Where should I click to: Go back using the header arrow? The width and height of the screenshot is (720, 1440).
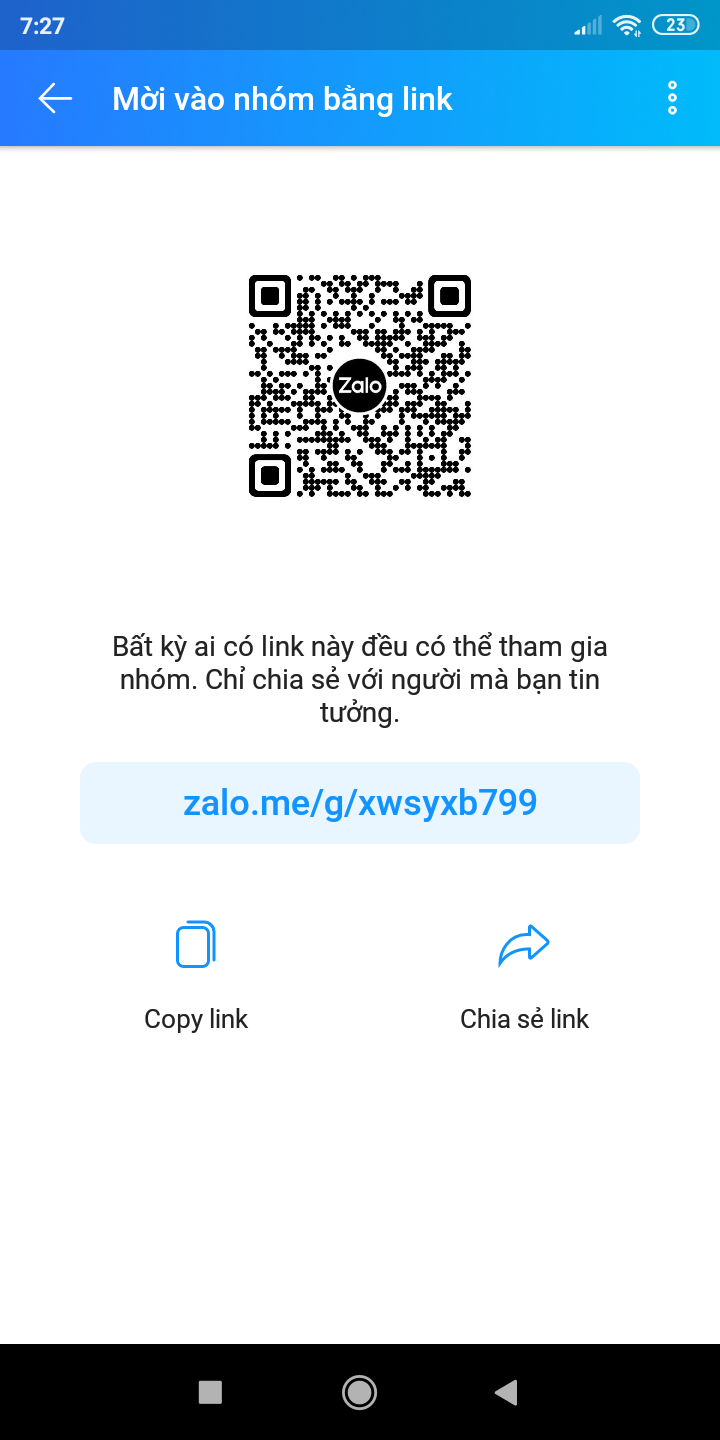click(55, 98)
